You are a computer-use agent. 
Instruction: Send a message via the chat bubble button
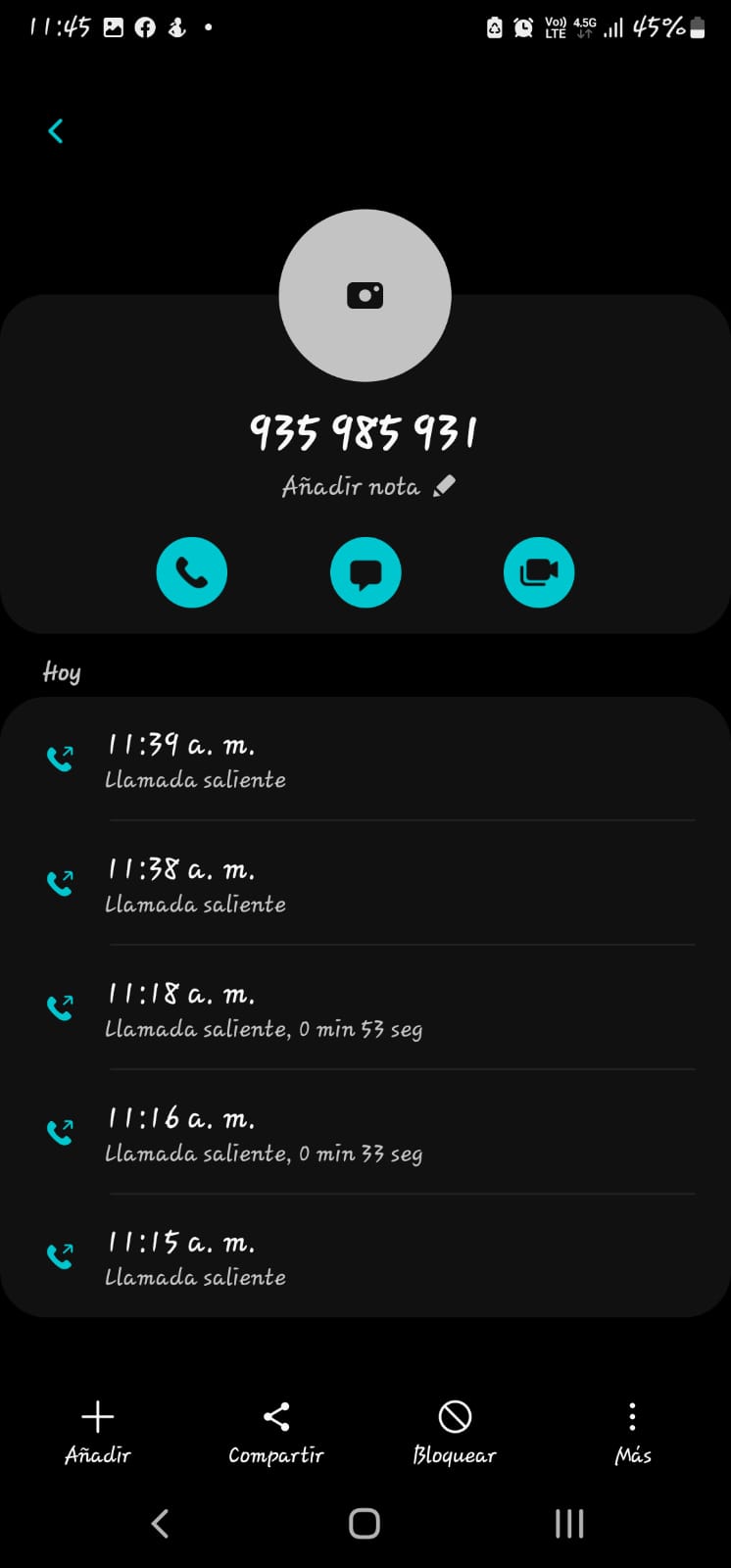pyautogui.click(x=365, y=572)
